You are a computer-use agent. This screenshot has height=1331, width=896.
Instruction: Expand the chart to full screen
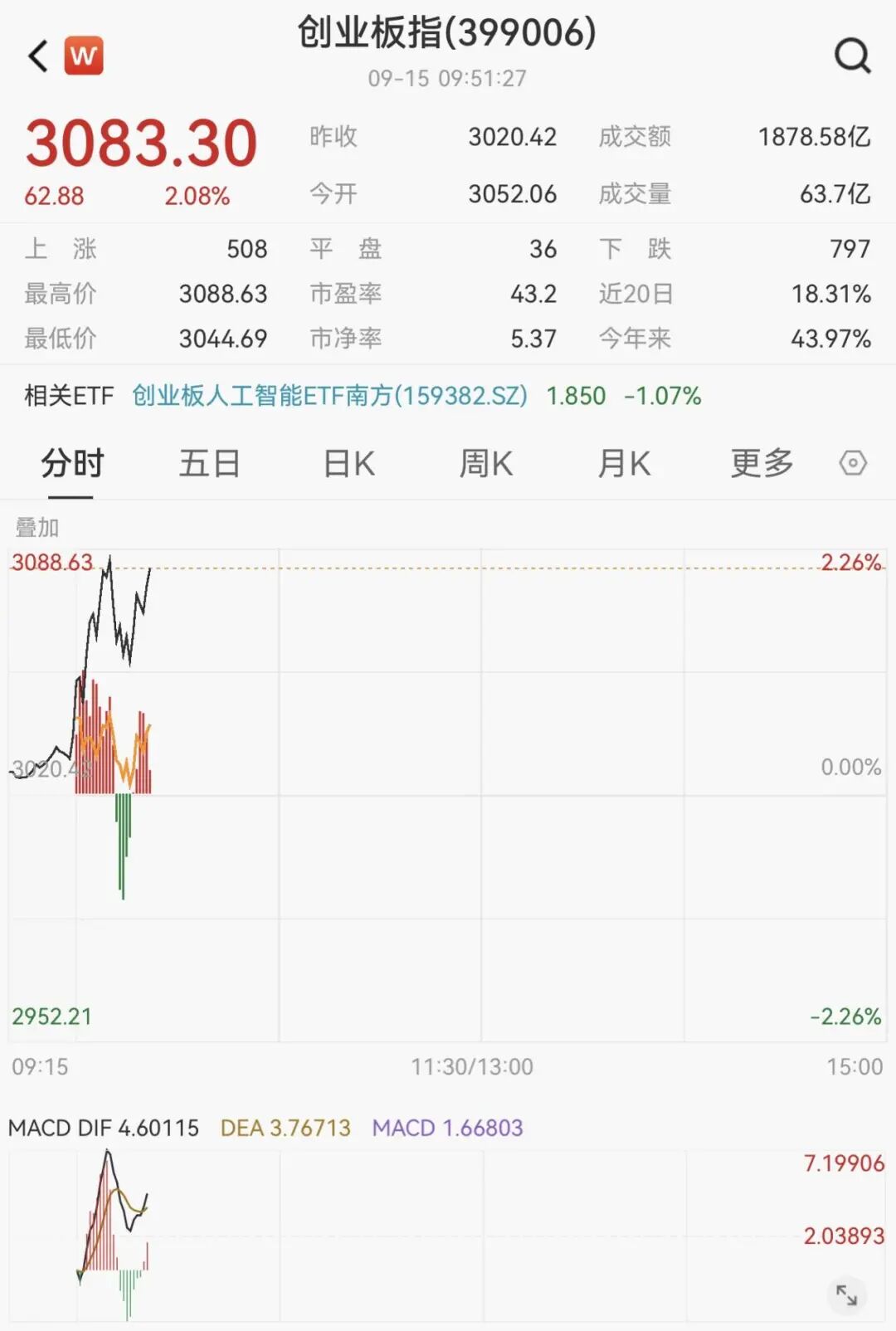[846, 1294]
